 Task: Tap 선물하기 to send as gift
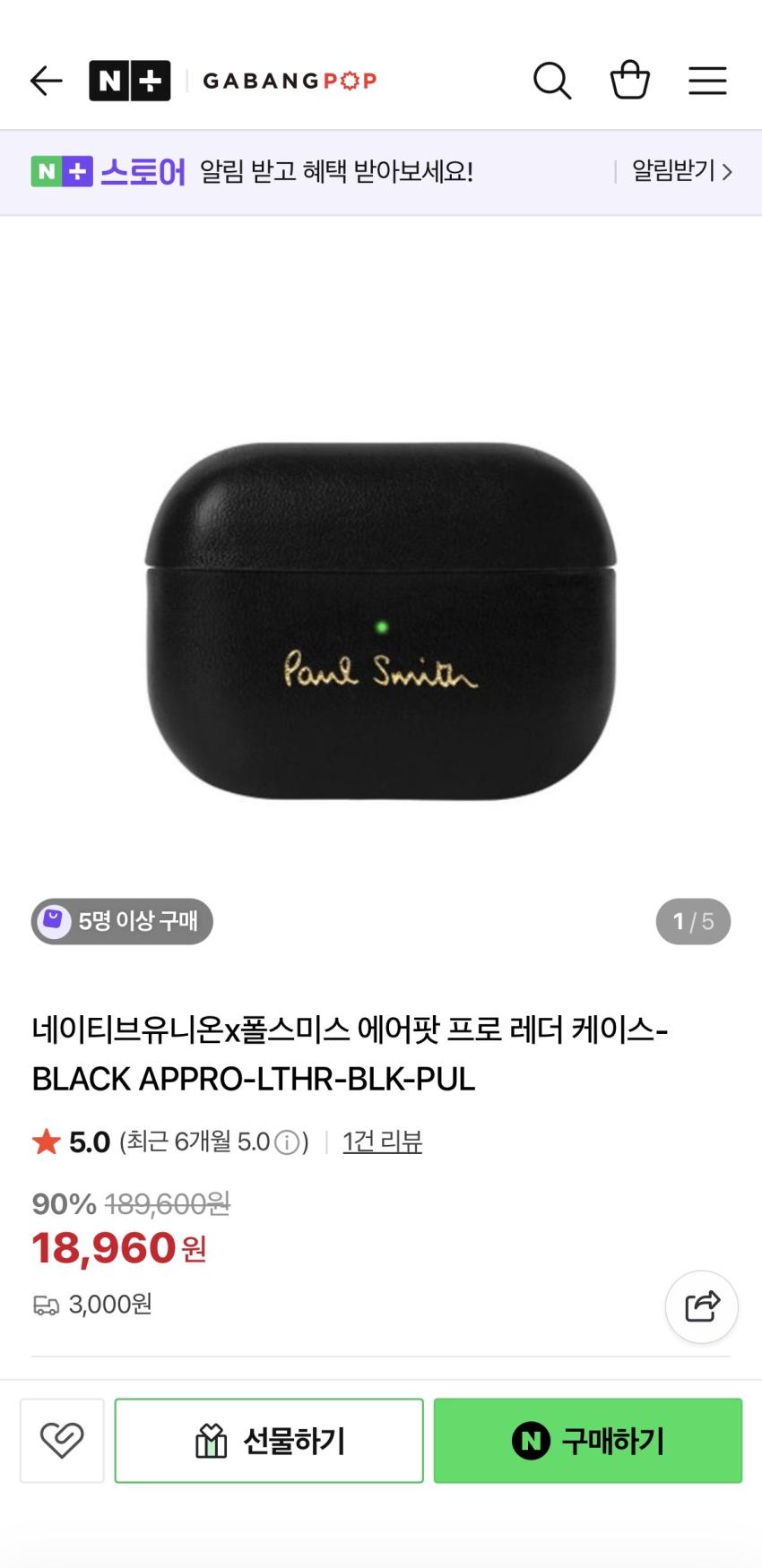(x=269, y=1441)
